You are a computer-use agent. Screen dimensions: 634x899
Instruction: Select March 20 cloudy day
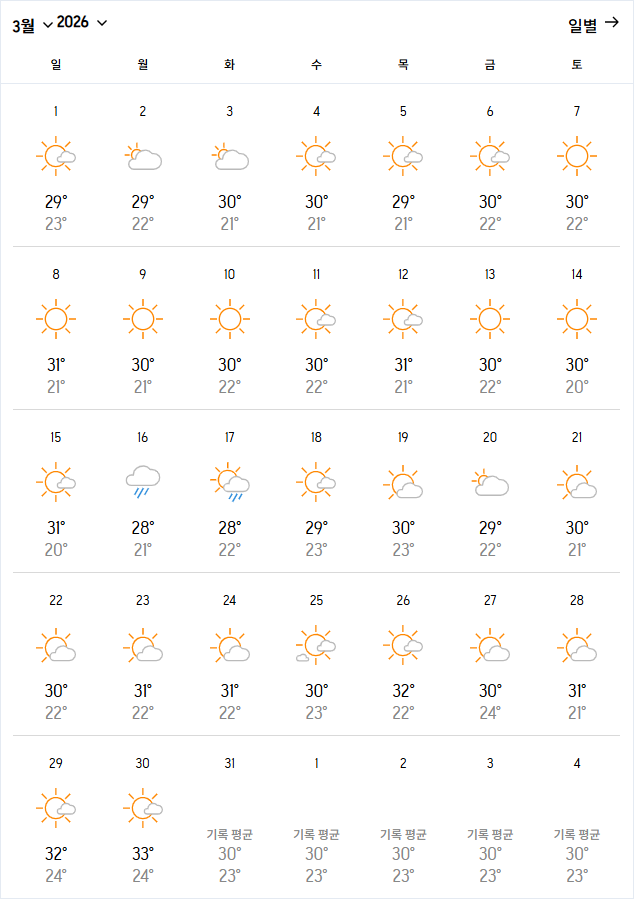point(490,491)
